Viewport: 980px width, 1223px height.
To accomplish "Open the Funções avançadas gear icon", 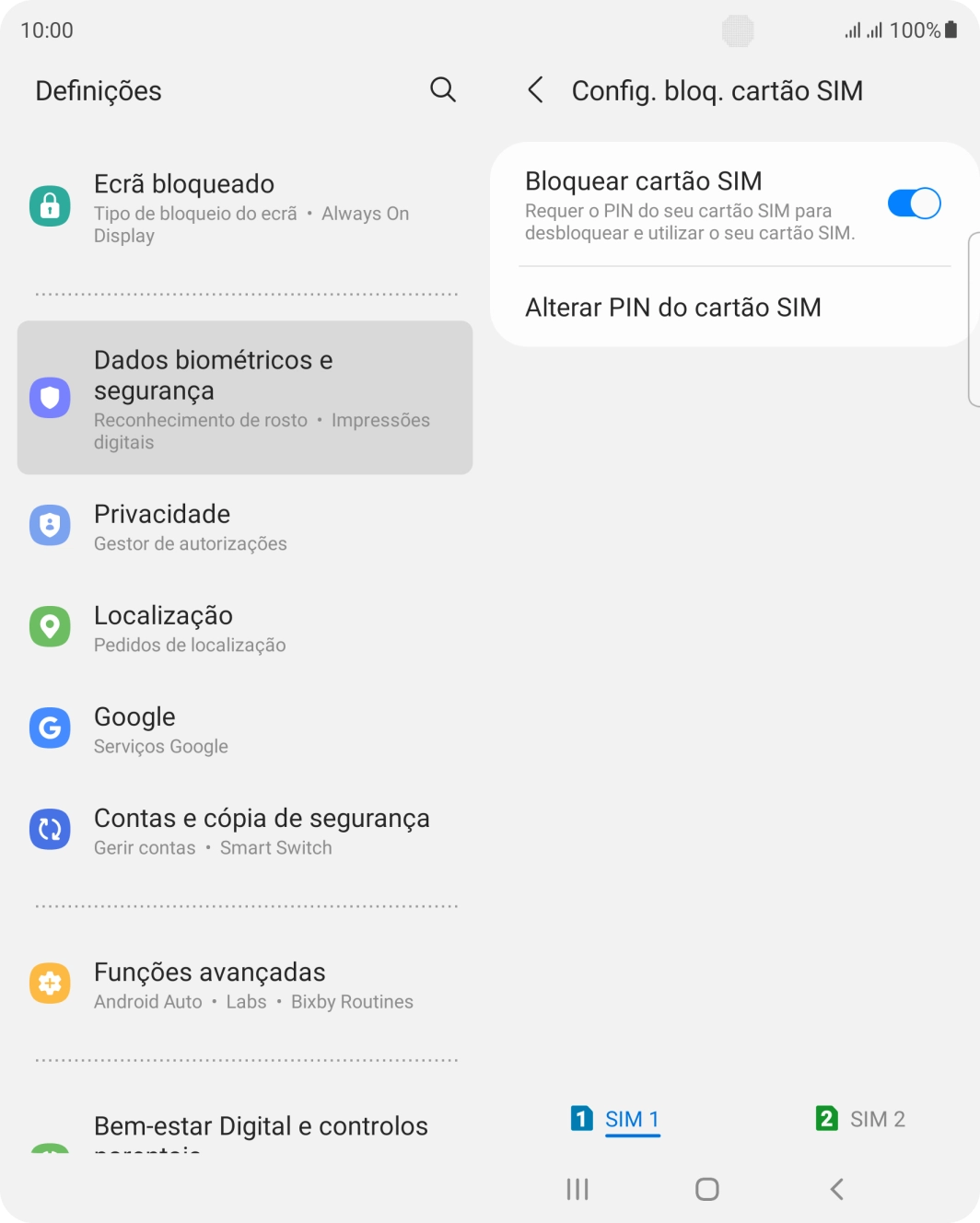I will 50,983.
